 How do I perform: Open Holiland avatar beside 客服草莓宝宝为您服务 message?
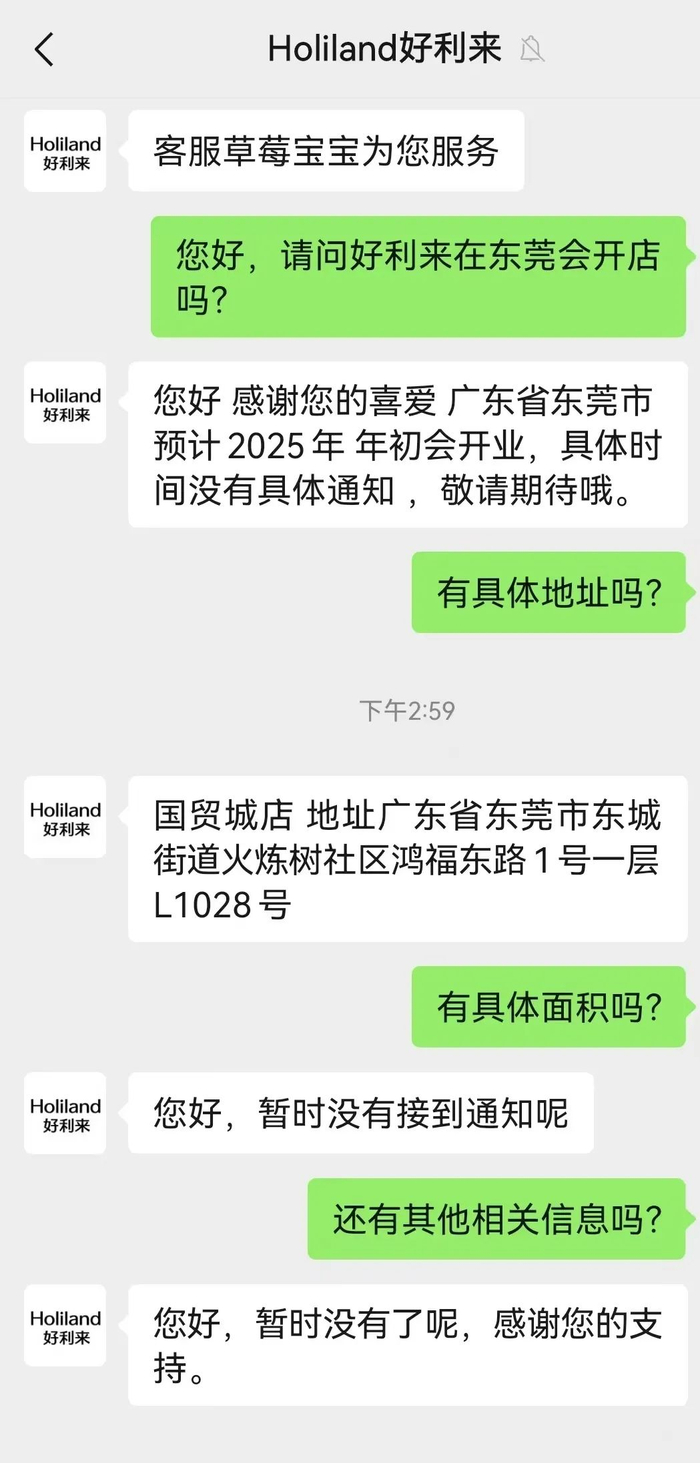click(x=65, y=152)
